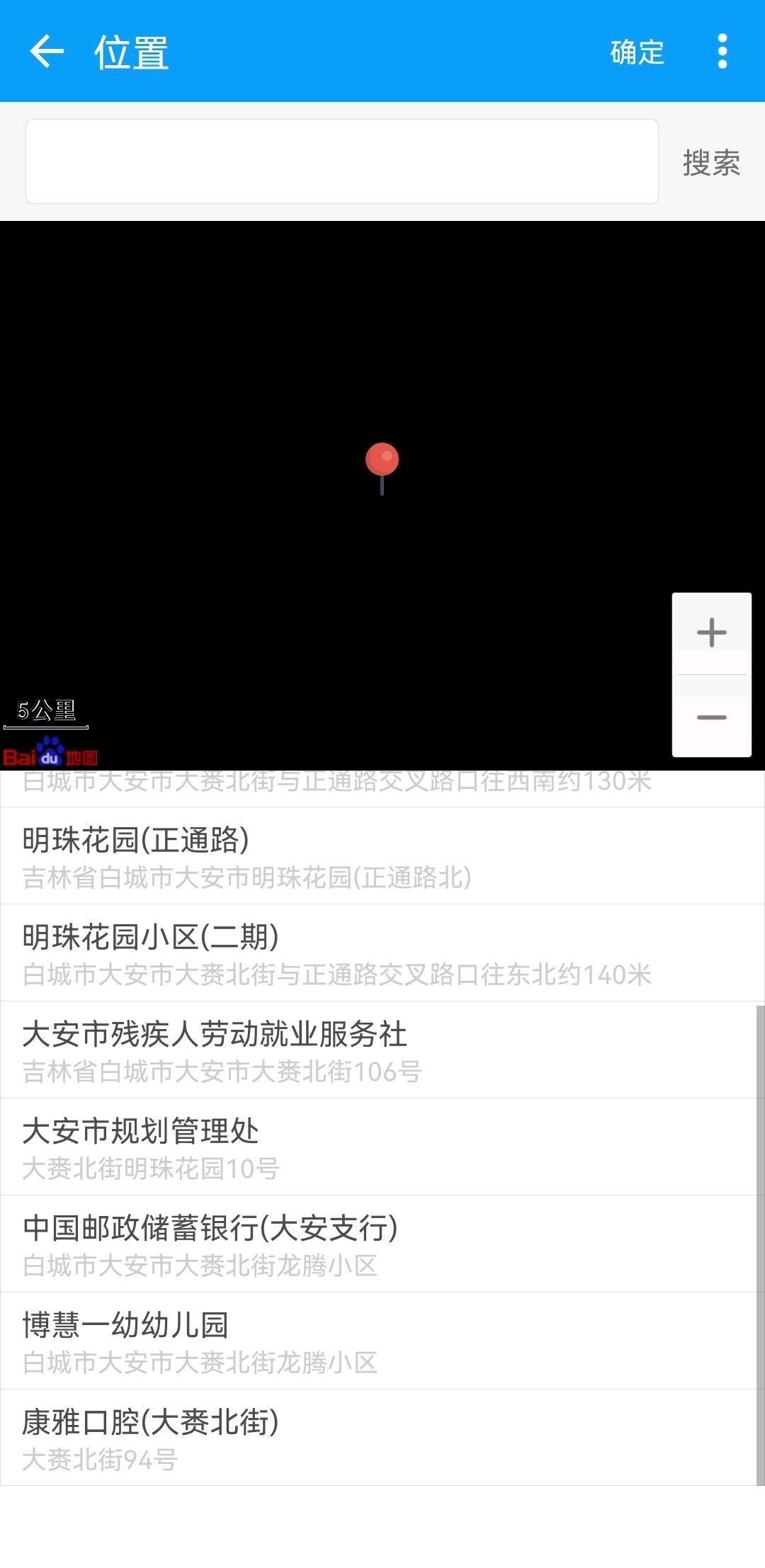Image resolution: width=765 pixels, height=1568 pixels.
Task: Tap the 搜索 button
Action: click(x=711, y=162)
